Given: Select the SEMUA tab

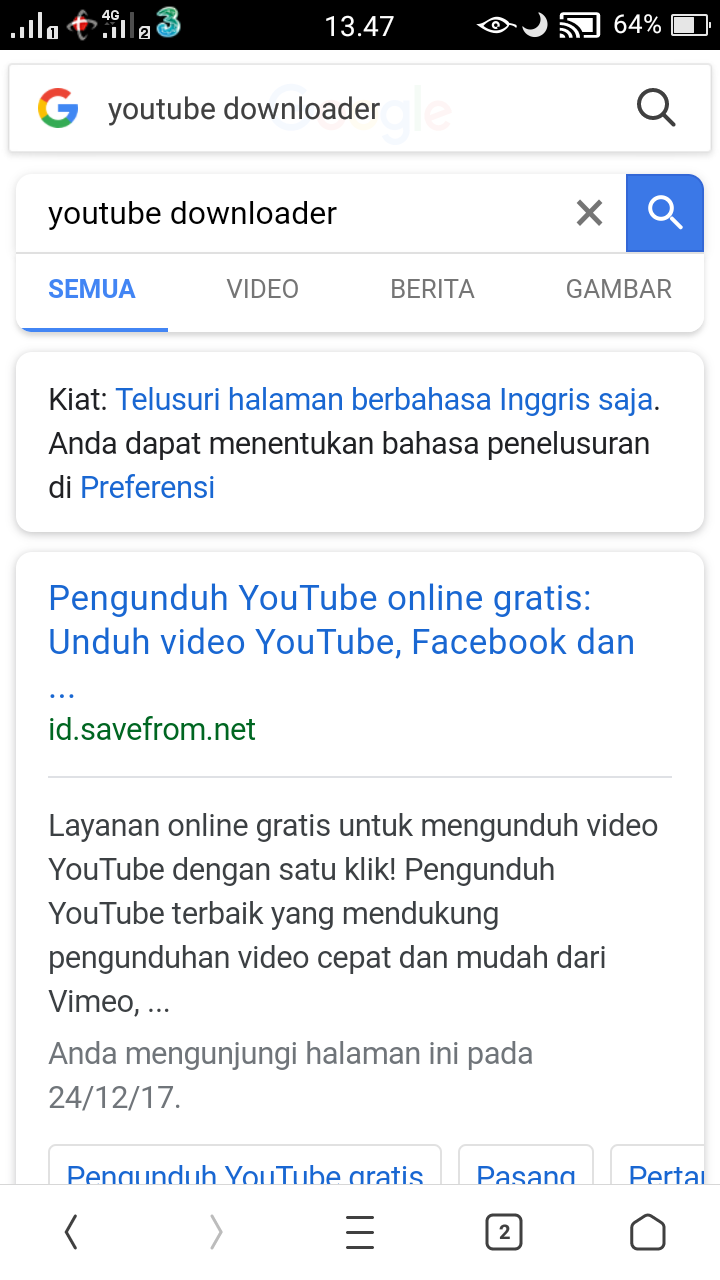Looking at the screenshot, I should pyautogui.click(x=92, y=290).
